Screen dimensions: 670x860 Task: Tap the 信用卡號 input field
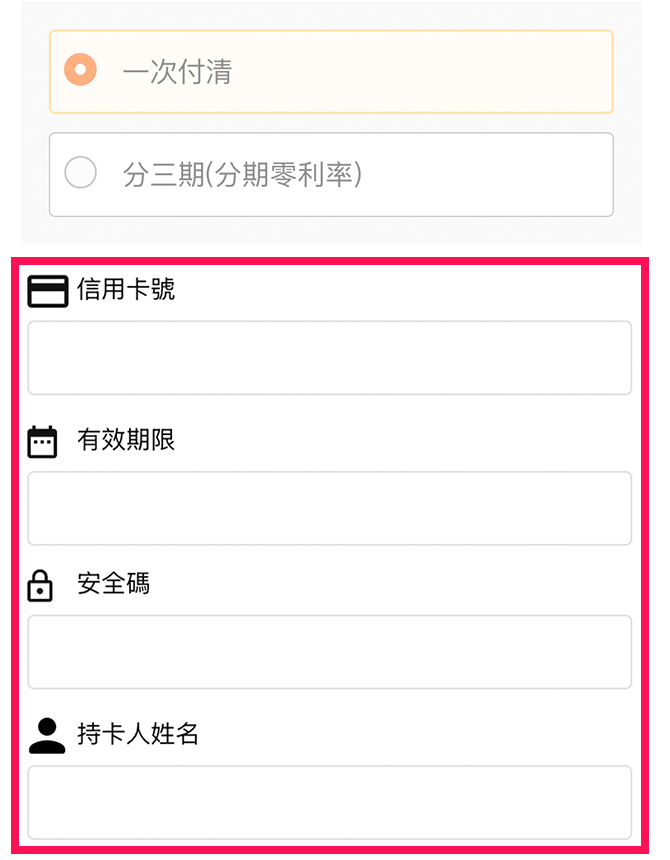click(x=329, y=358)
